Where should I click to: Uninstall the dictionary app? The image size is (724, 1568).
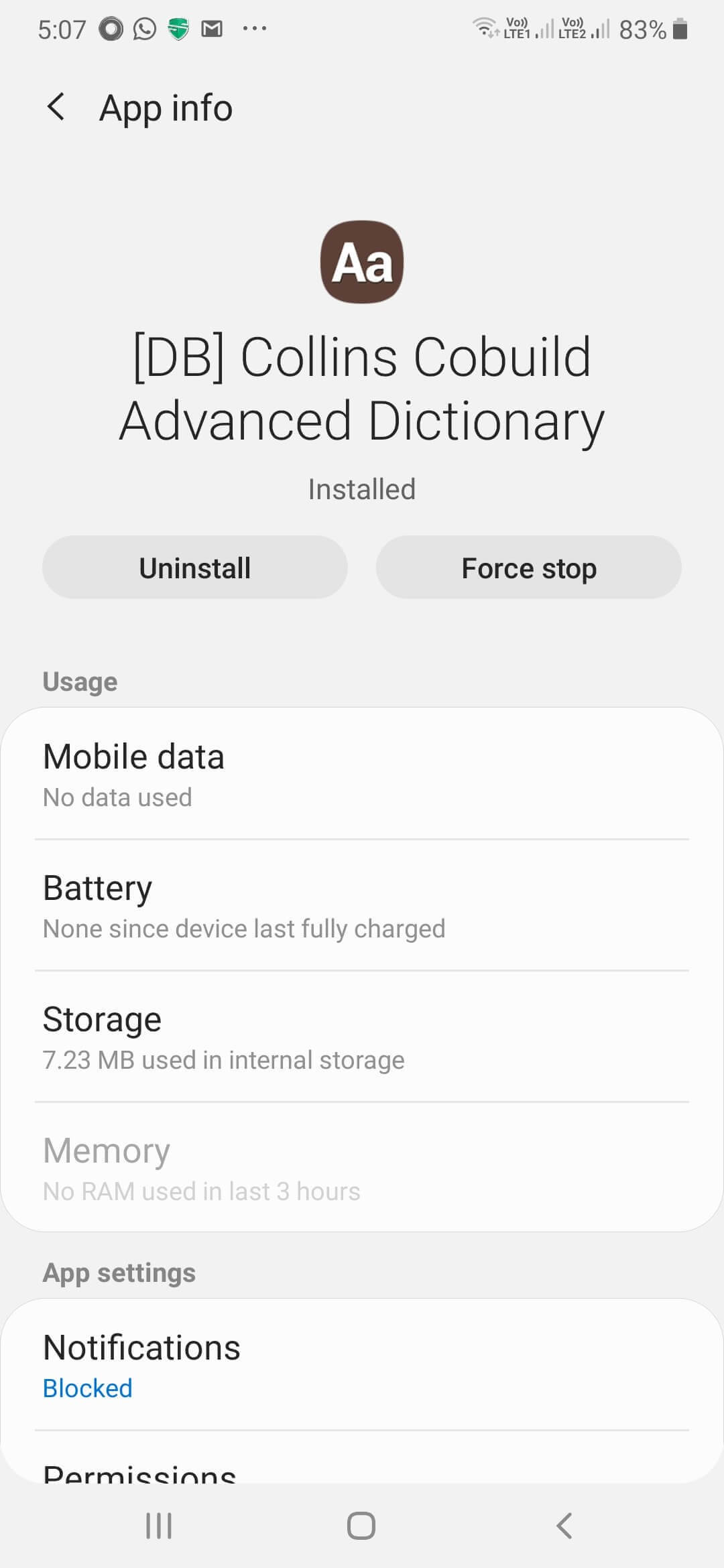point(194,567)
